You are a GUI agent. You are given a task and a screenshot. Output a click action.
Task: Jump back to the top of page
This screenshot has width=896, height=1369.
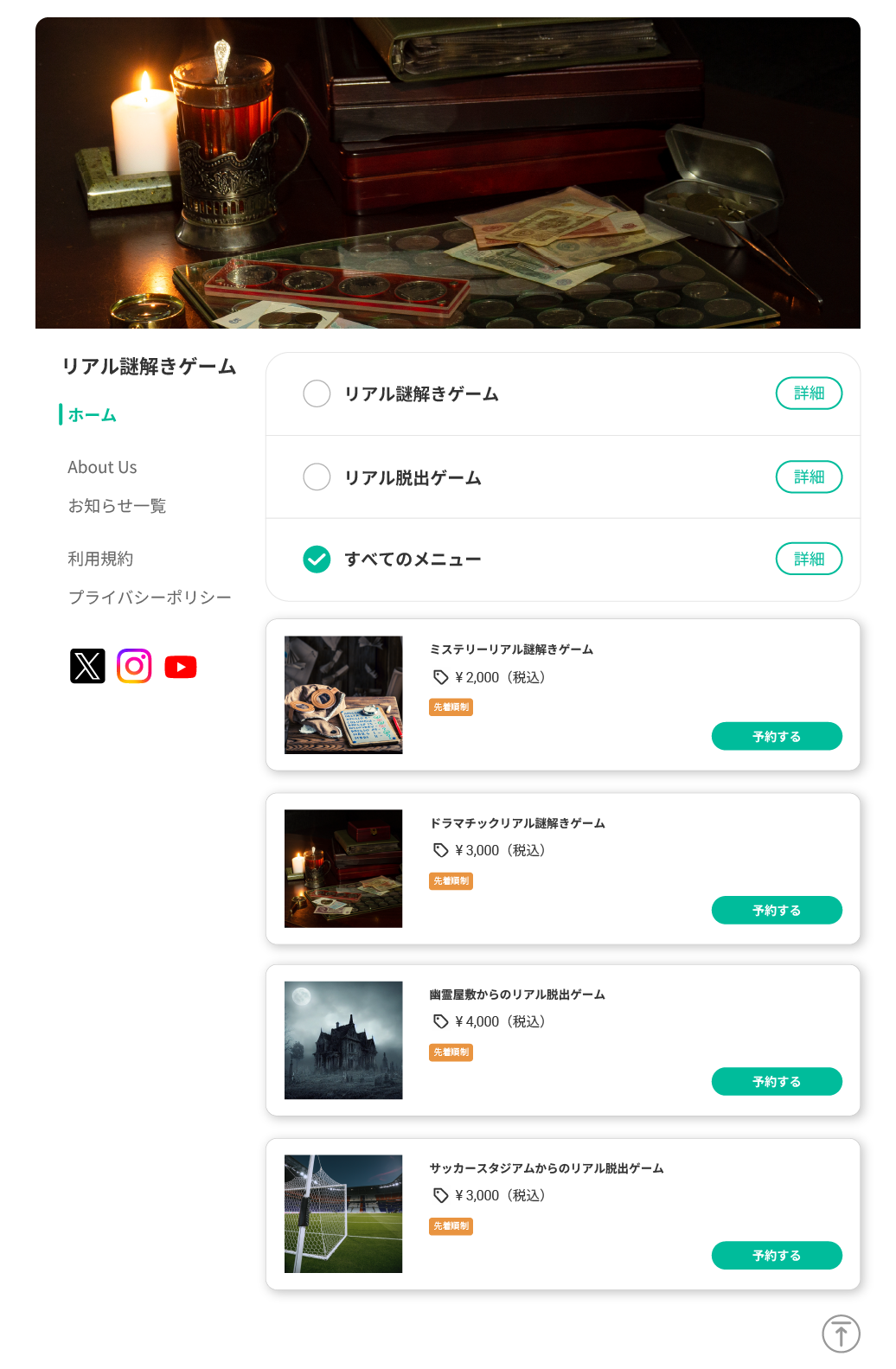point(841,1333)
